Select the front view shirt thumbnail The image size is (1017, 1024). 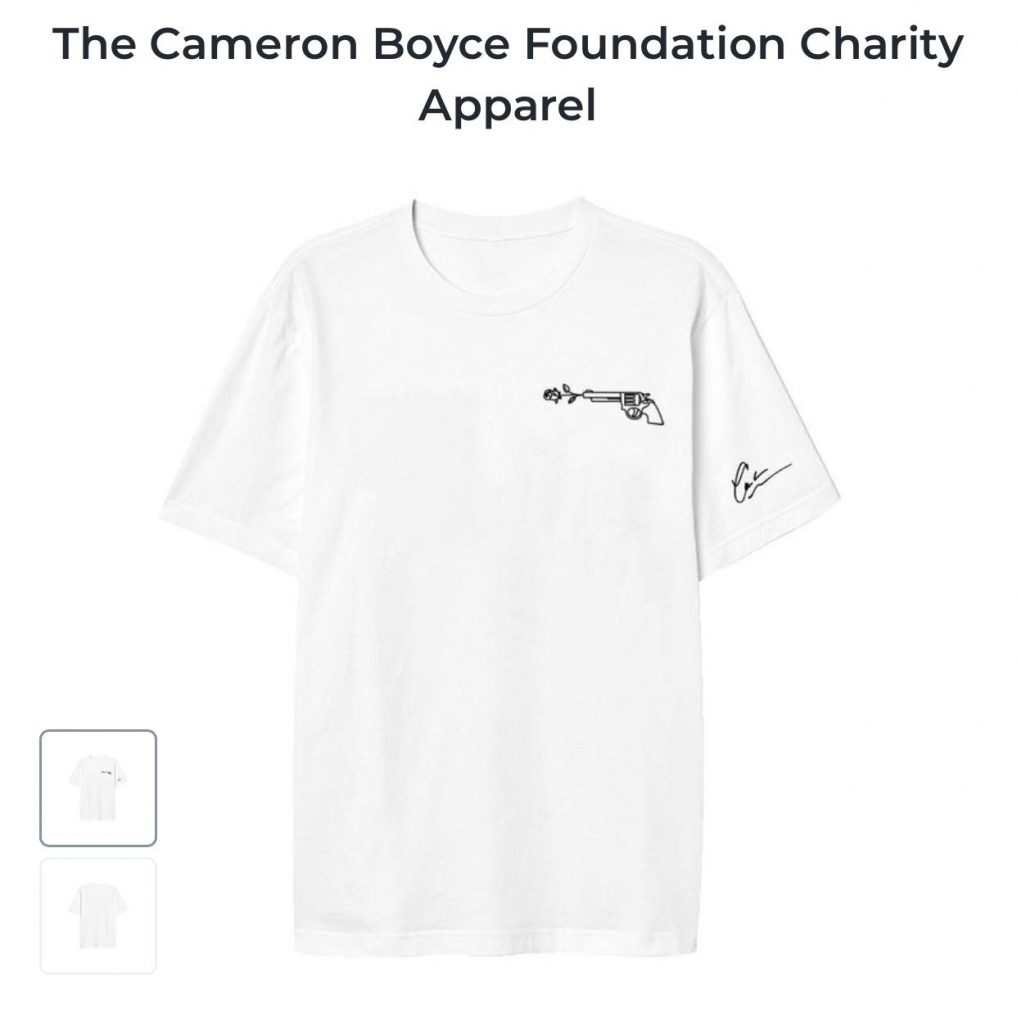98,787
